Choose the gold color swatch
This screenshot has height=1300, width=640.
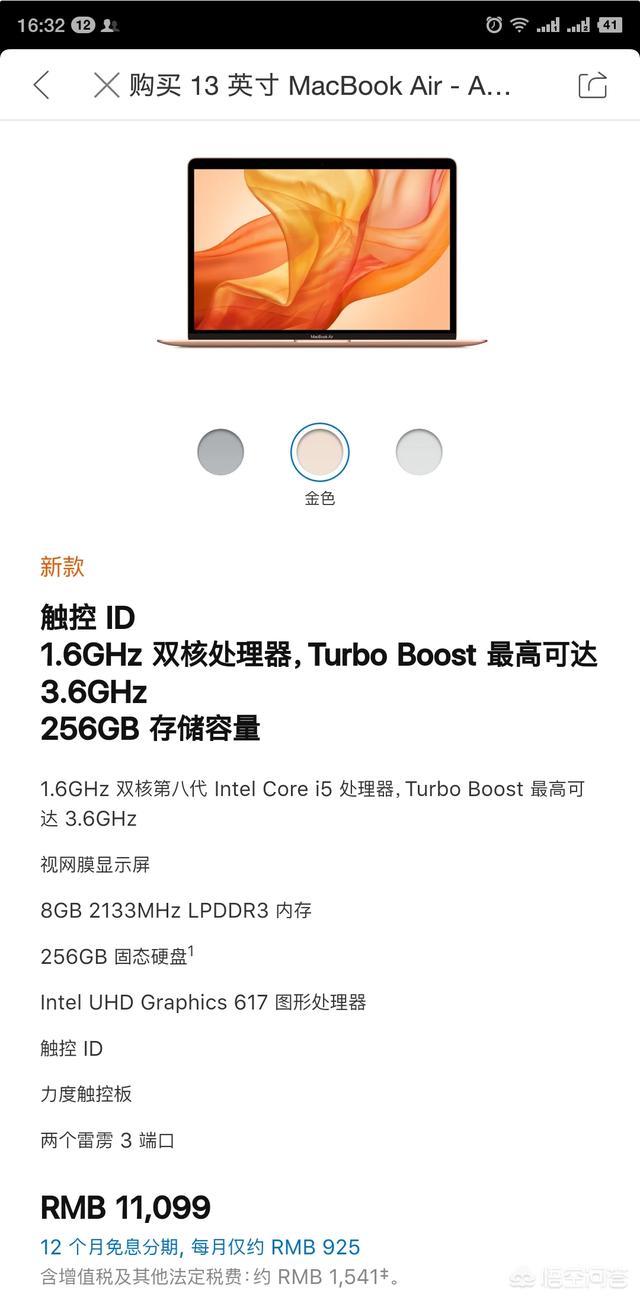point(320,452)
